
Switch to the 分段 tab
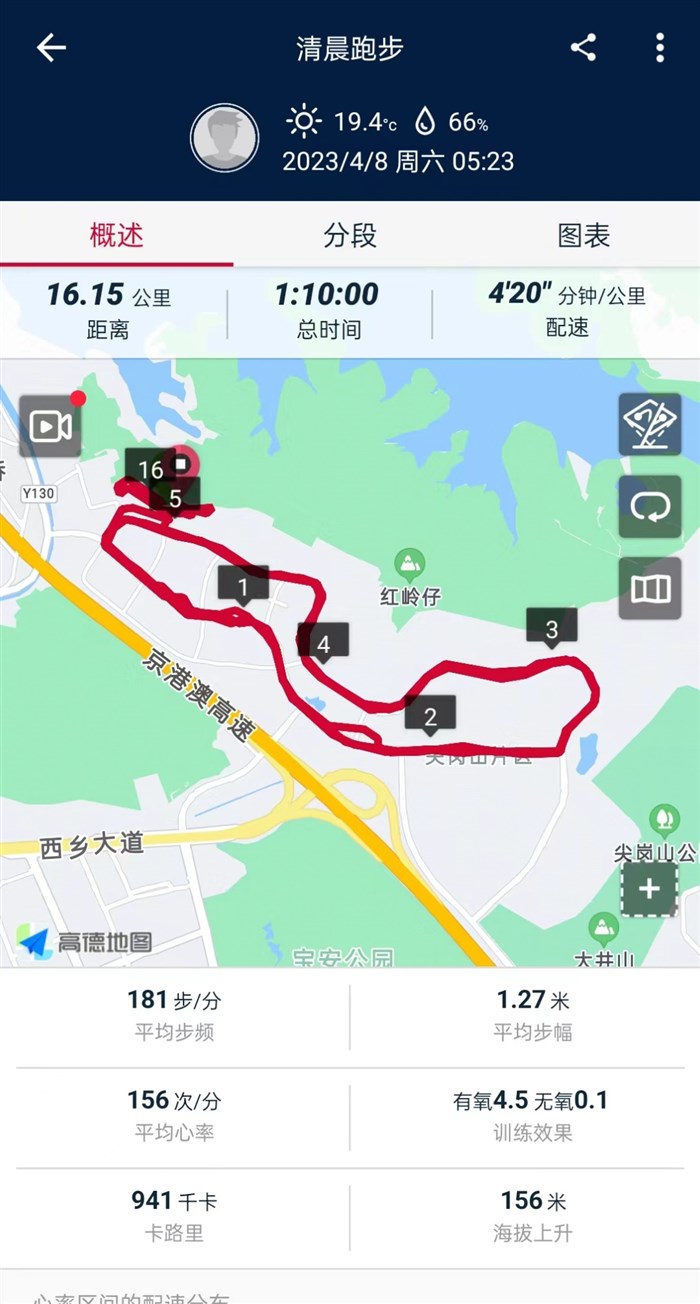click(x=350, y=236)
